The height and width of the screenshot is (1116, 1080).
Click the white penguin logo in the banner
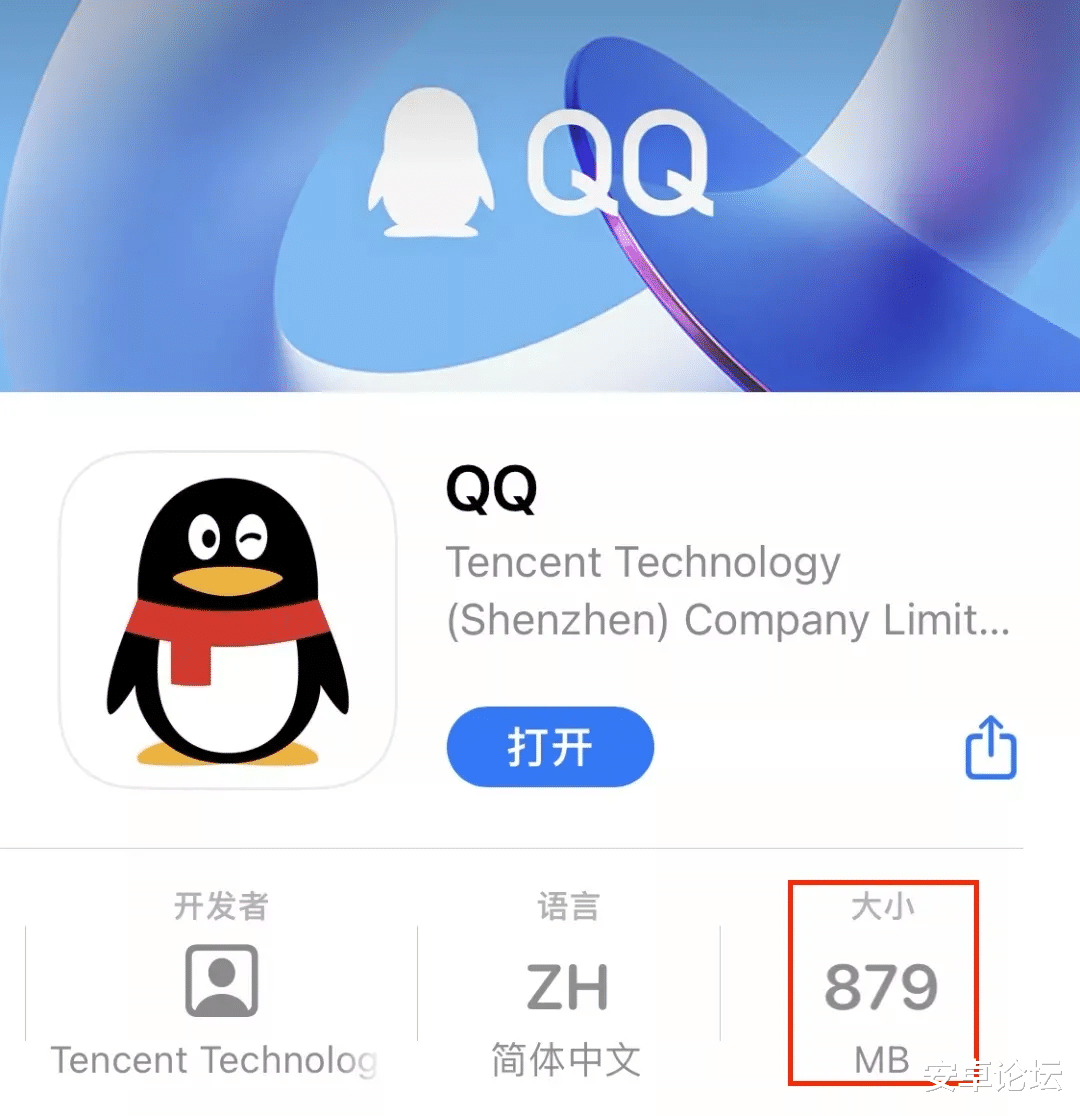click(430, 160)
